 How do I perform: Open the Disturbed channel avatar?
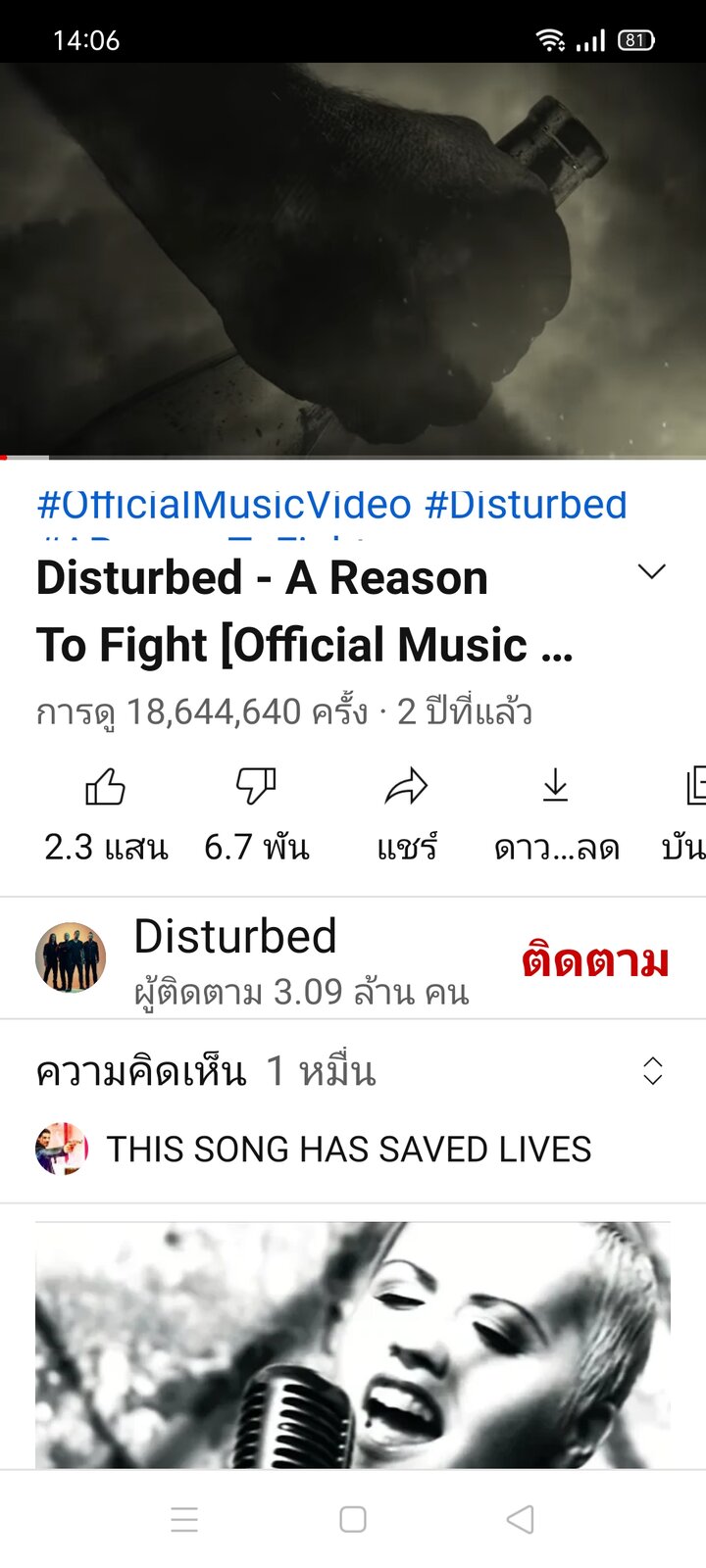click(x=71, y=957)
